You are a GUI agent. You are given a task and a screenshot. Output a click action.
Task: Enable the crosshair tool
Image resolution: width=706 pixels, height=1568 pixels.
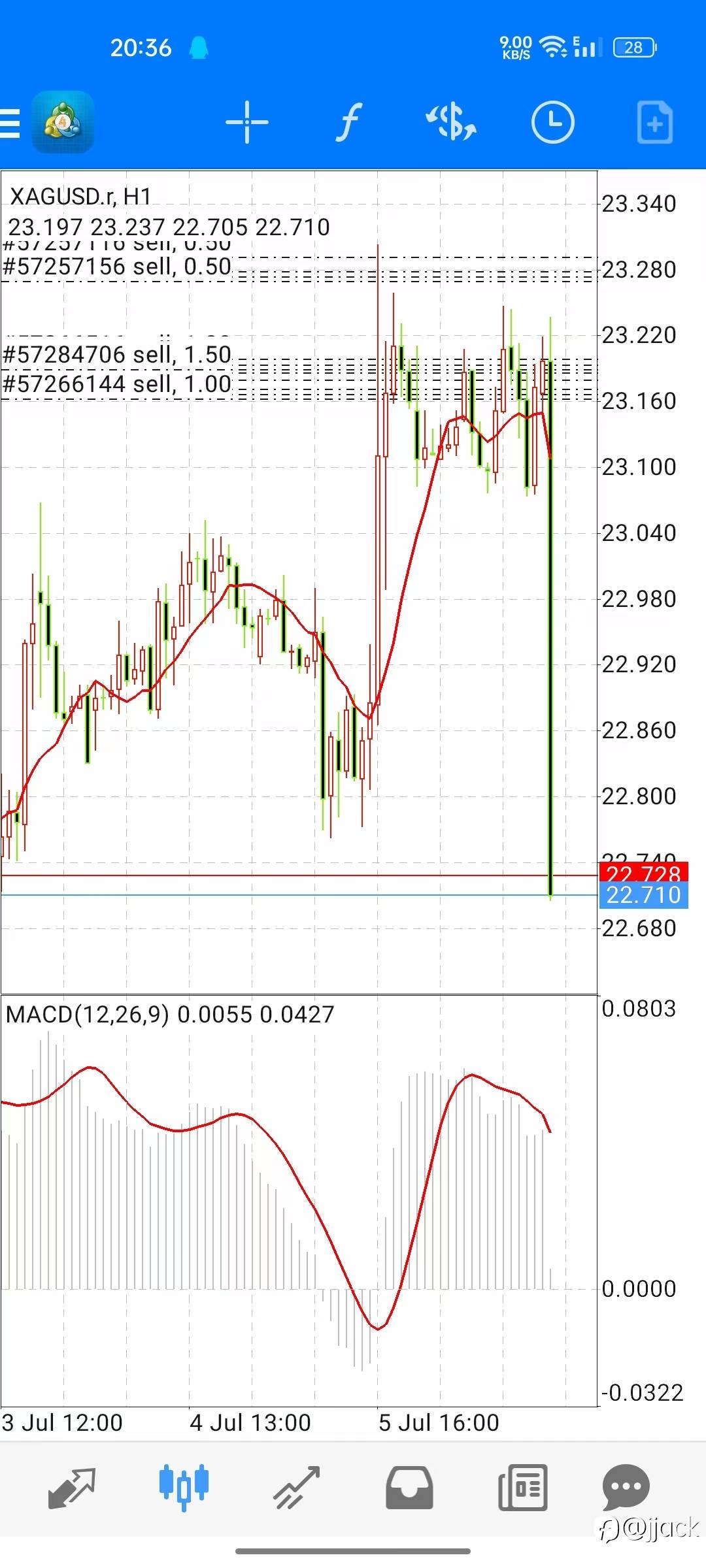(247, 122)
